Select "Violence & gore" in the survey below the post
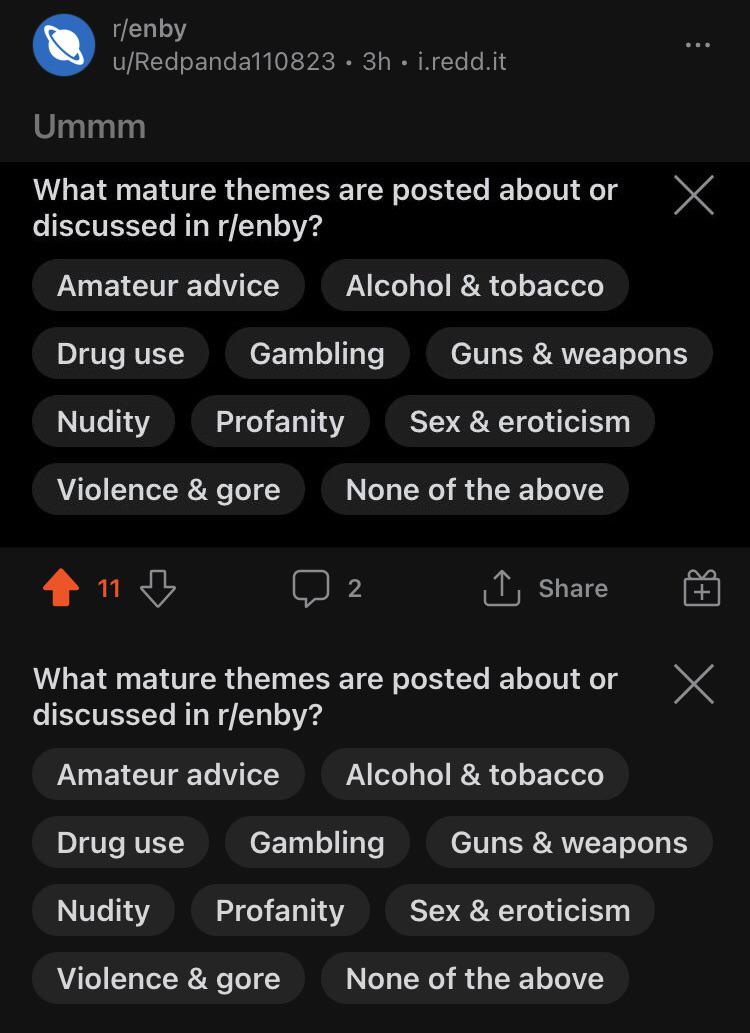 tap(168, 978)
